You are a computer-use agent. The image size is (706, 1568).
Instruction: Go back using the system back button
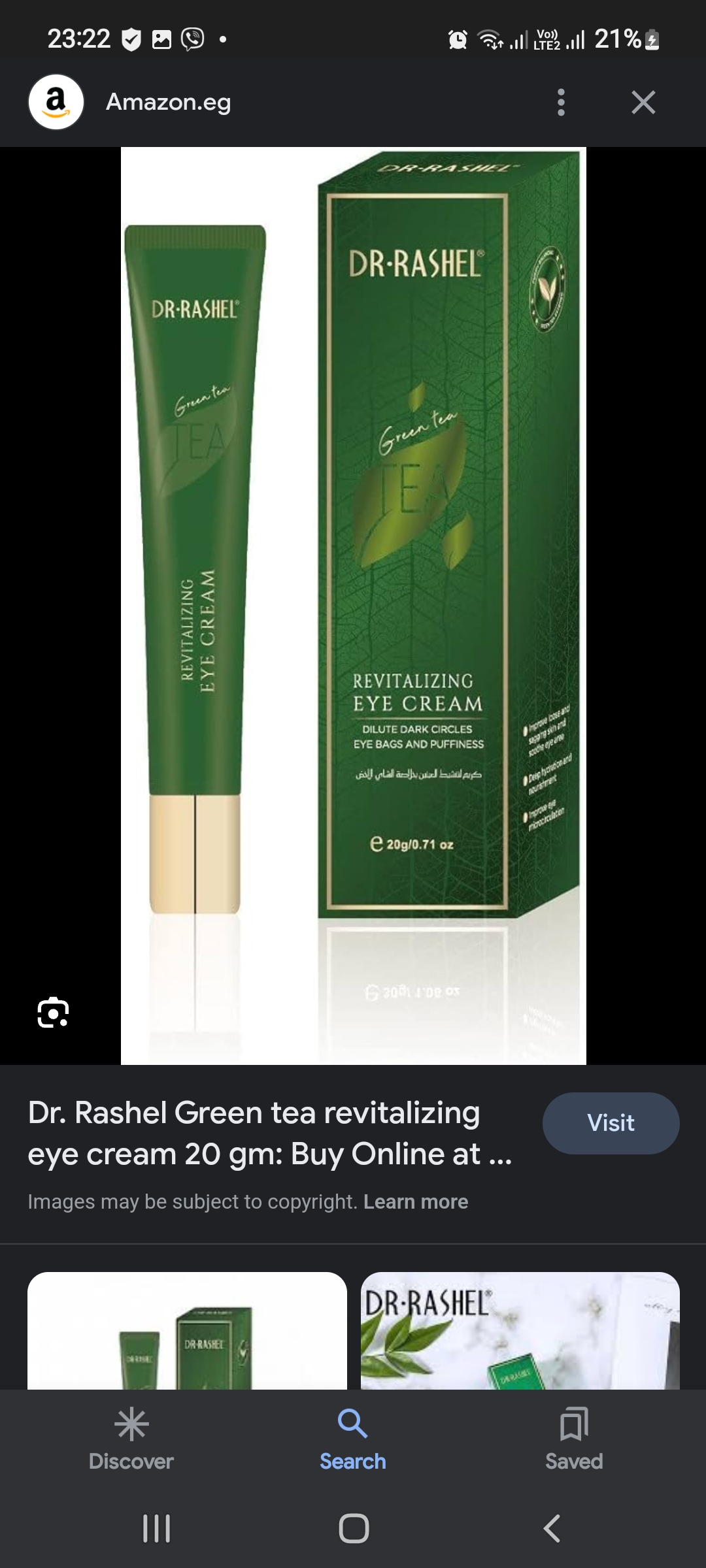552,1529
